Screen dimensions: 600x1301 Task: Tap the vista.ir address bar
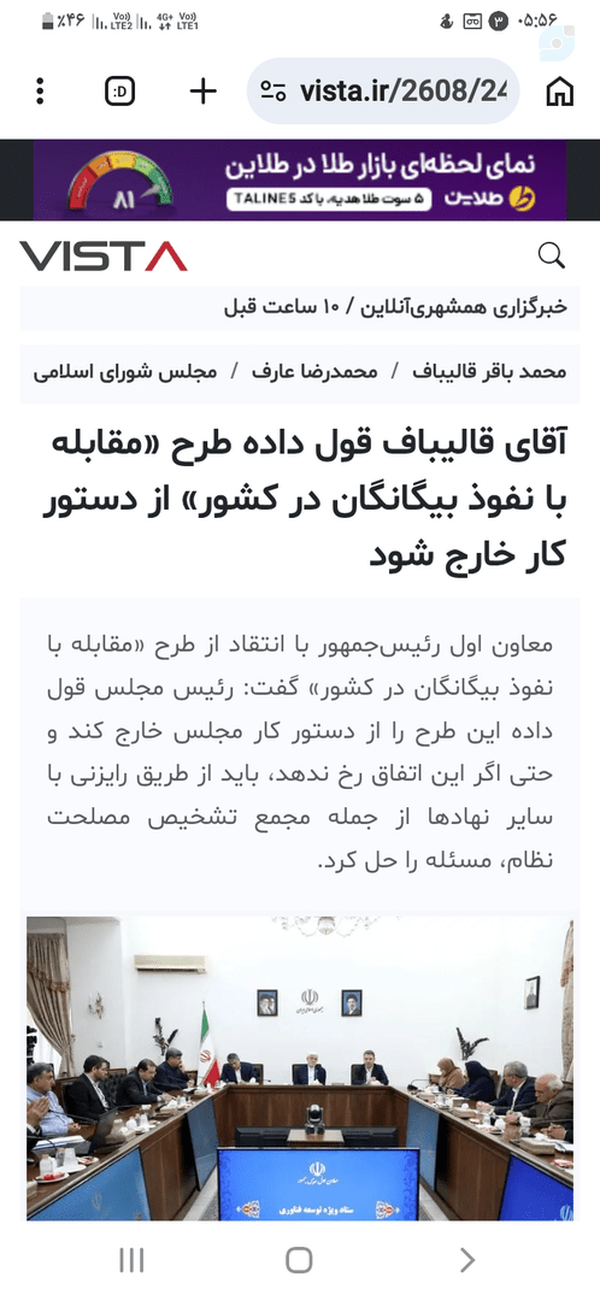coord(383,91)
